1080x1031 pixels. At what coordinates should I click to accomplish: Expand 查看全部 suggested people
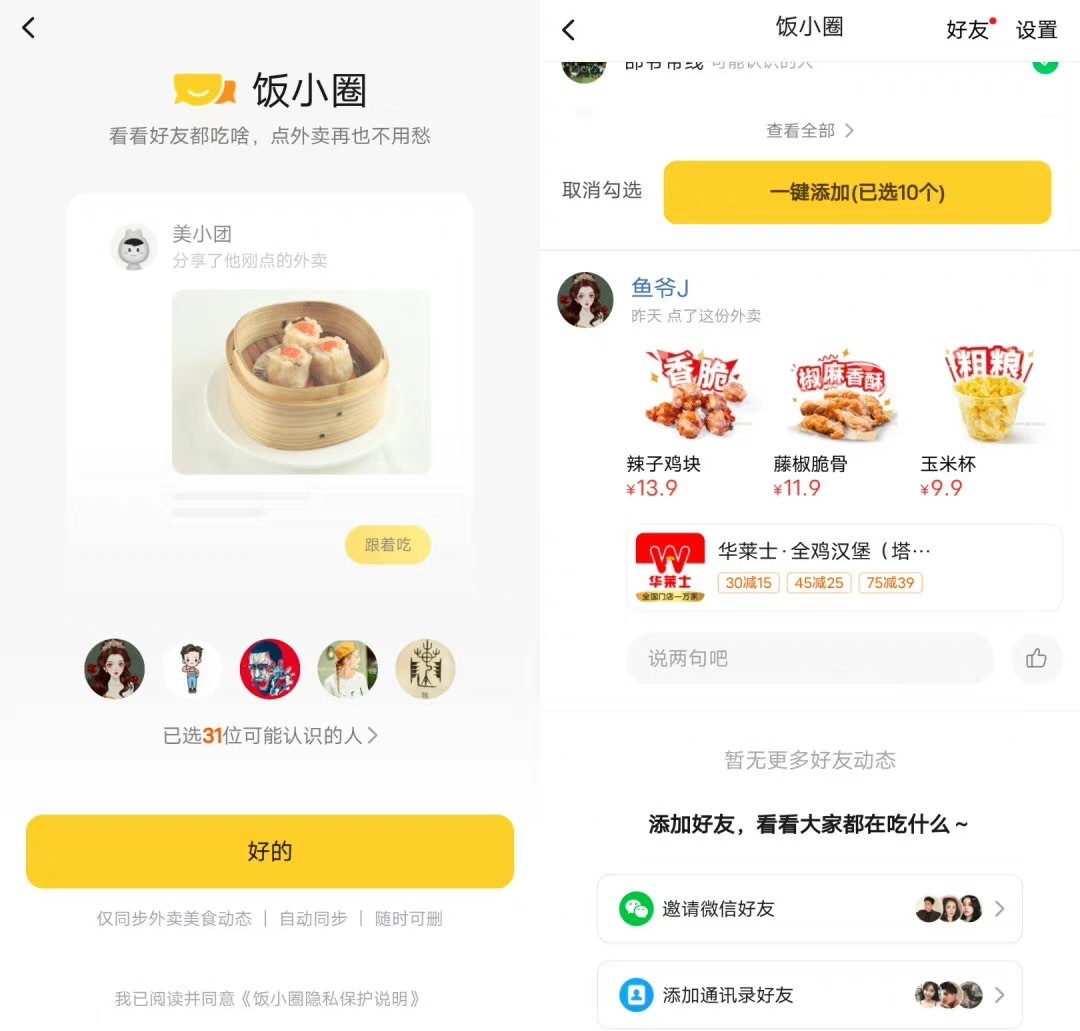[x=809, y=131]
